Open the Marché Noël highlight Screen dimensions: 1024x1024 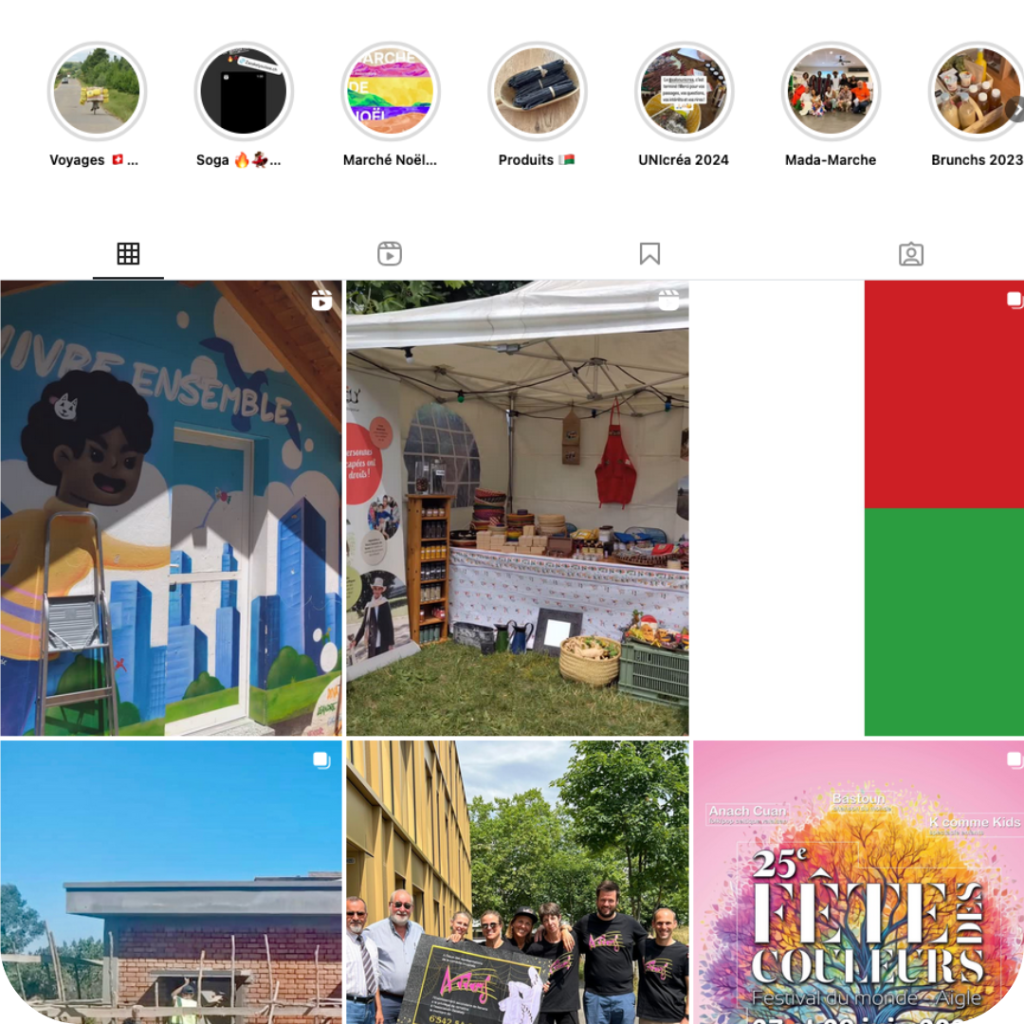(x=391, y=91)
